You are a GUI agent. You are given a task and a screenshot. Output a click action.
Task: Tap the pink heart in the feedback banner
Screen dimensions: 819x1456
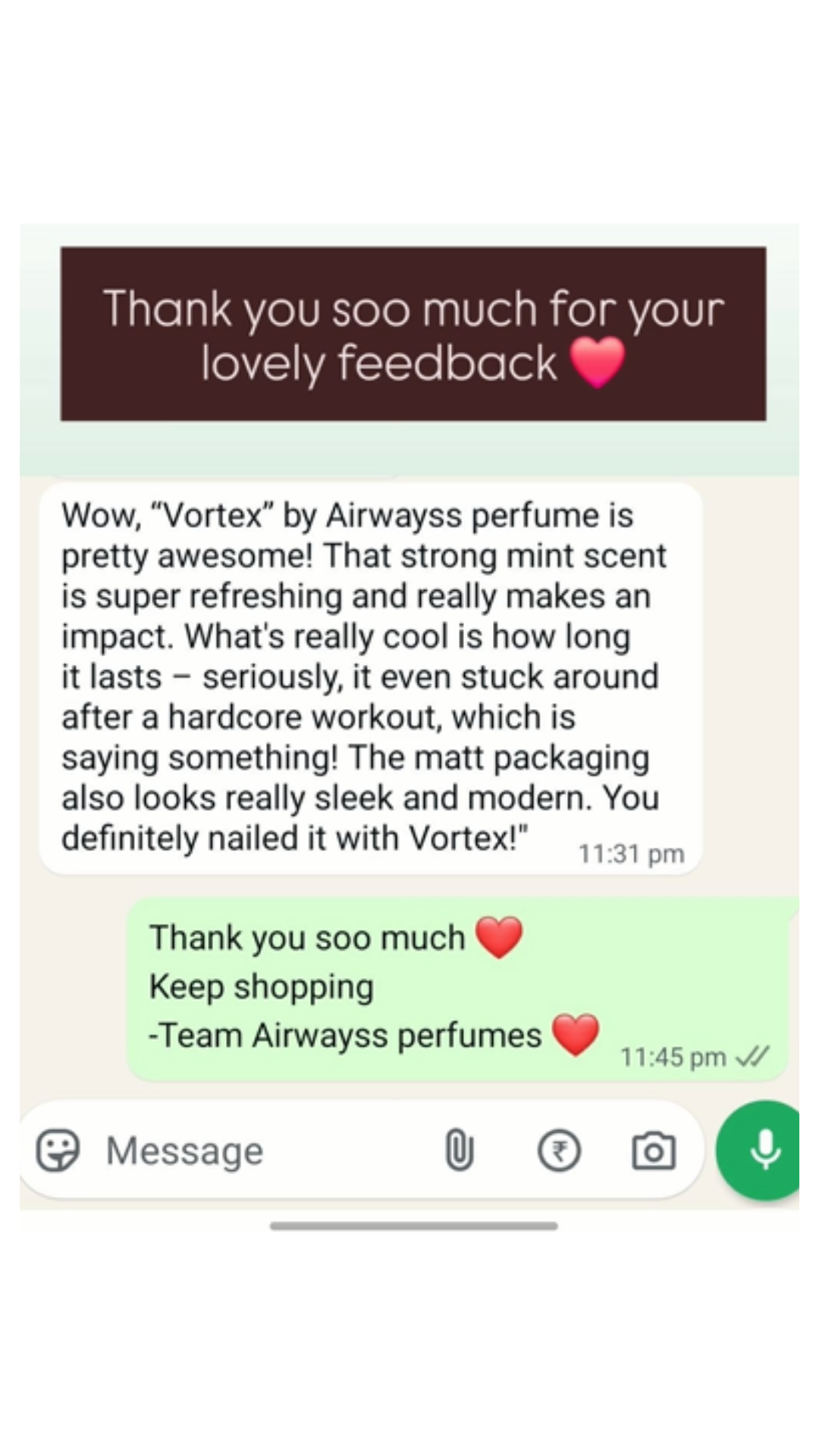coord(598,362)
